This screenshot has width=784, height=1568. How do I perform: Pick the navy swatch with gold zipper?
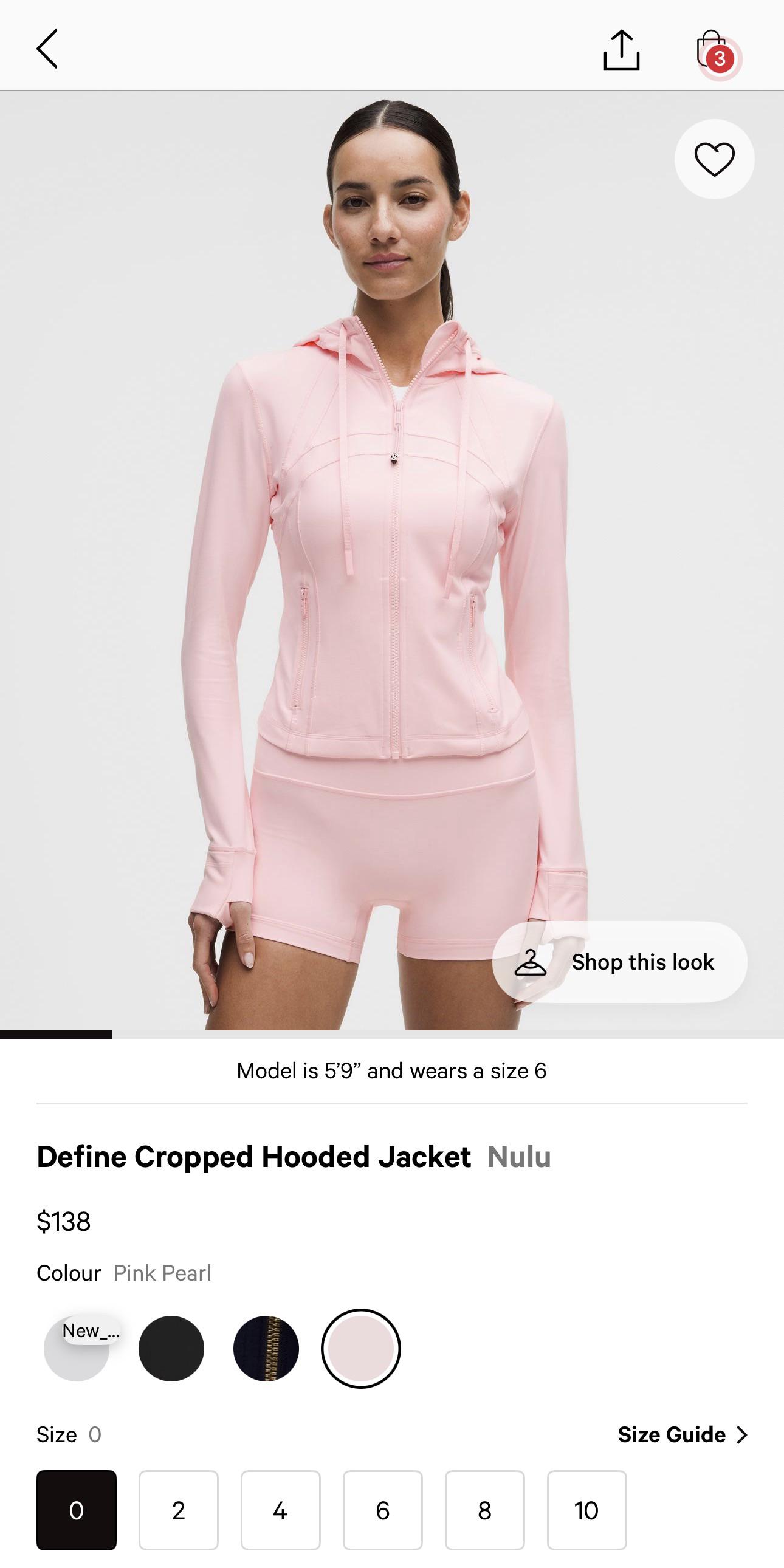click(x=266, y=1349)
